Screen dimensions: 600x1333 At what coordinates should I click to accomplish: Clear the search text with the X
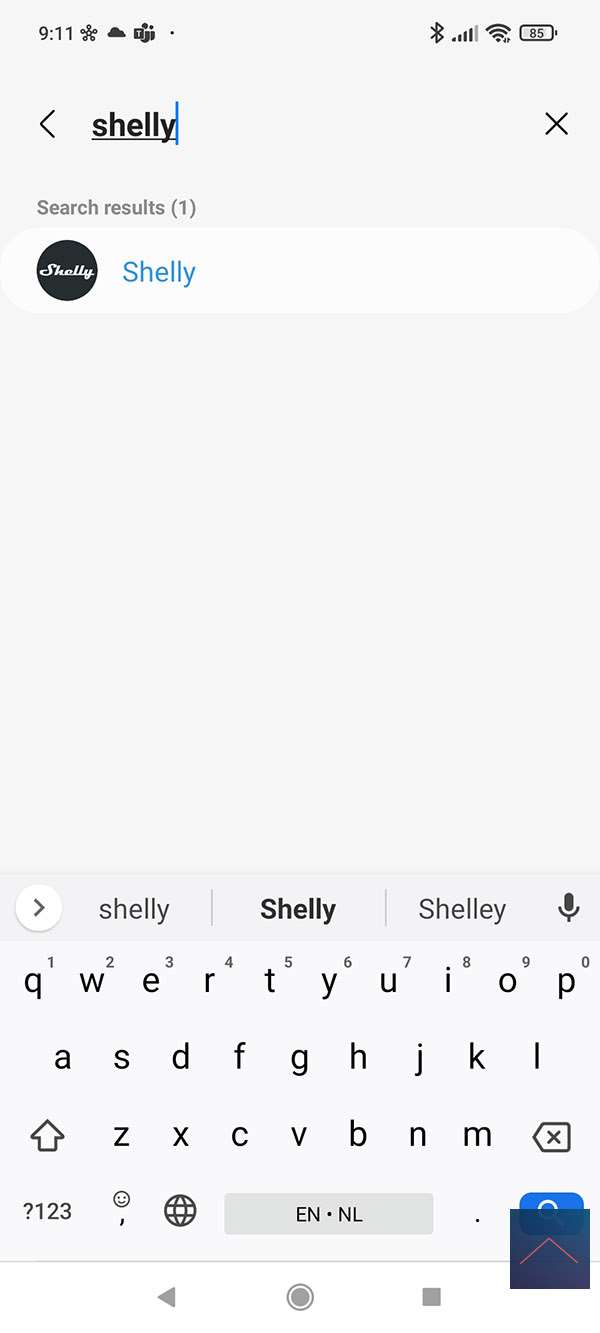pos(556,124)
